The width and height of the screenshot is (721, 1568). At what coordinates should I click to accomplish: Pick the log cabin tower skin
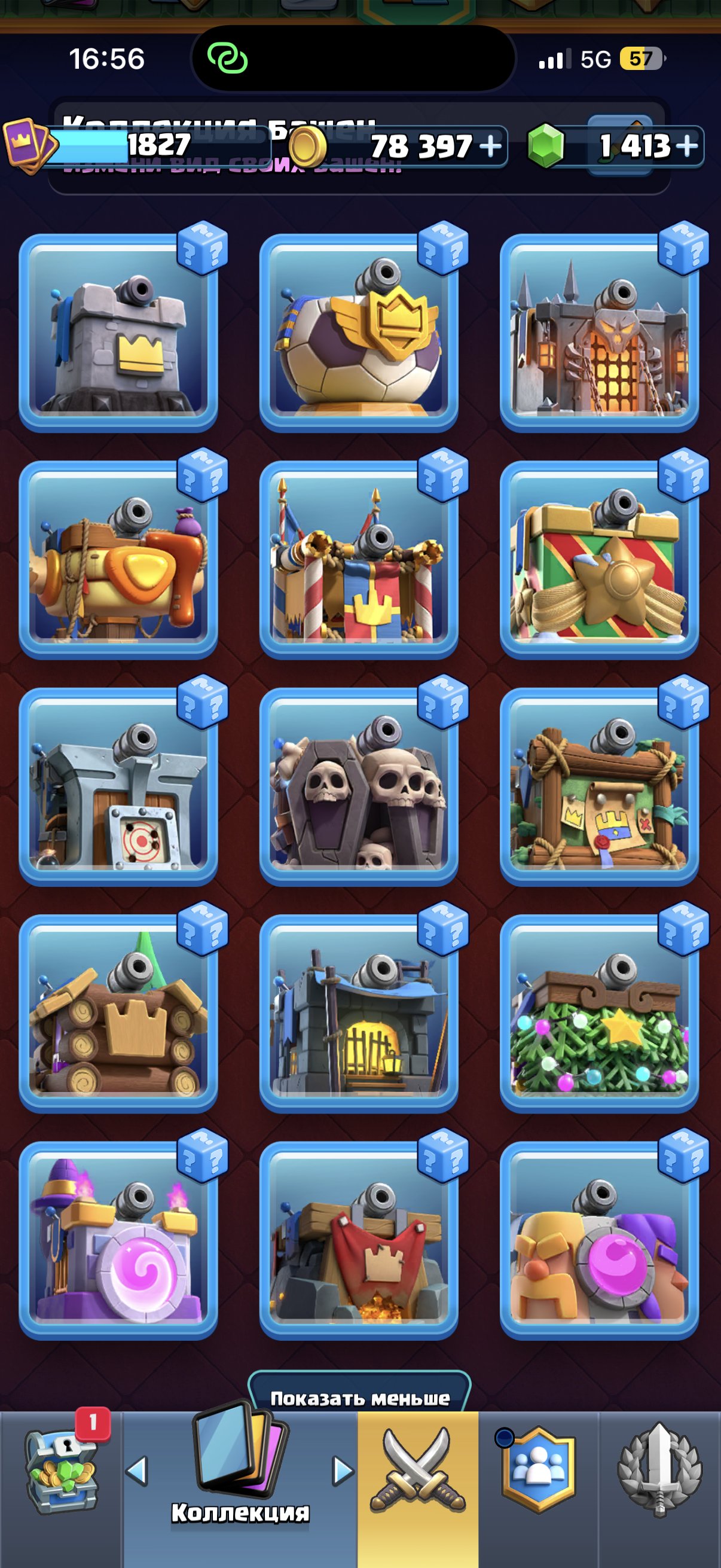coord(118,1014)
